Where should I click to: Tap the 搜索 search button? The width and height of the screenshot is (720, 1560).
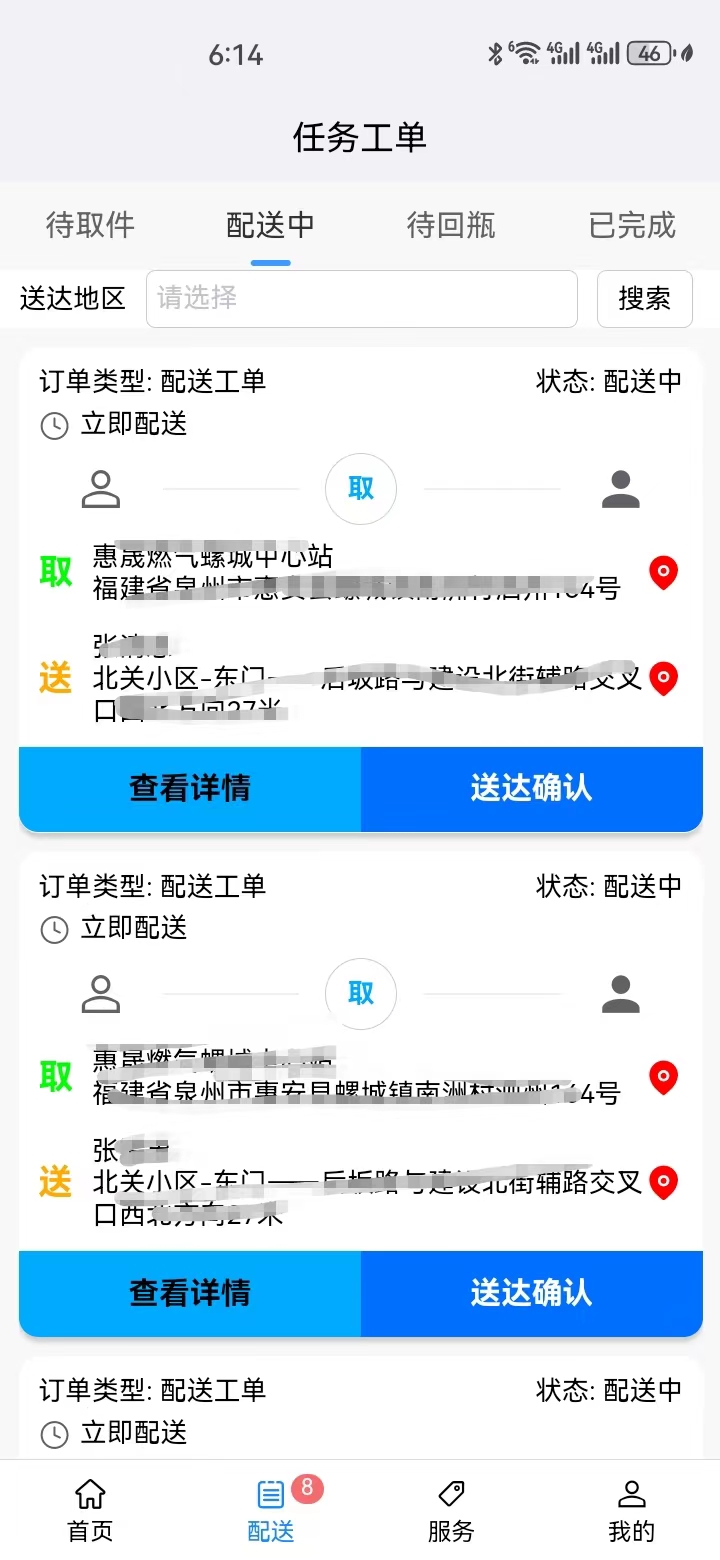(644, 298)
